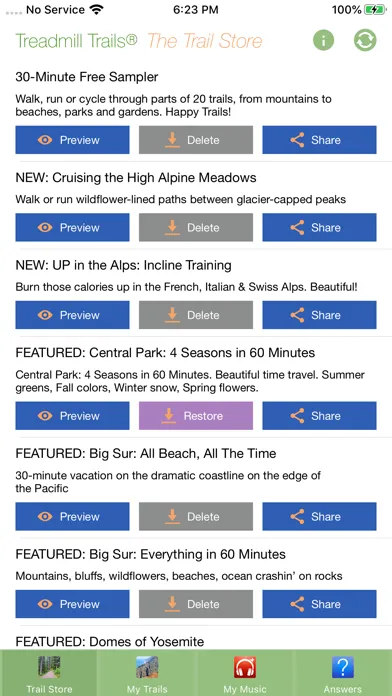Viewport: 392px width, 696px height.
Task: Open the info icon in the header
Action: [323, 40]
